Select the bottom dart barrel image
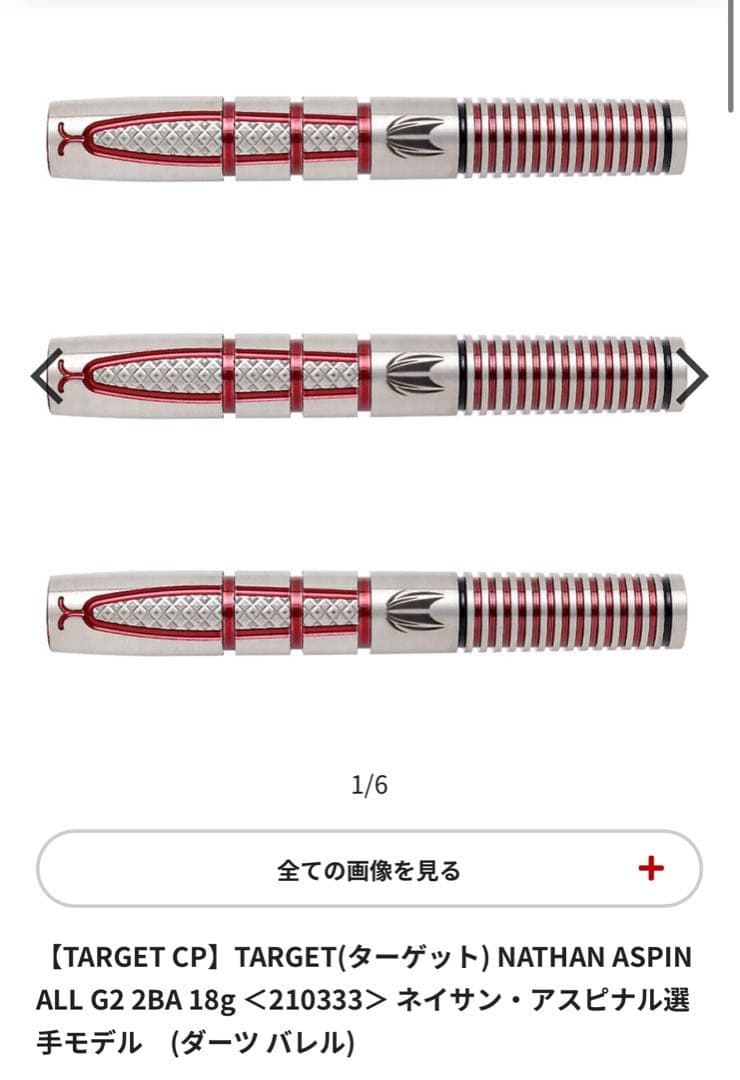The width and height of the screenshot is (740, 1080). pyautogui.click(x=370, y=612)
